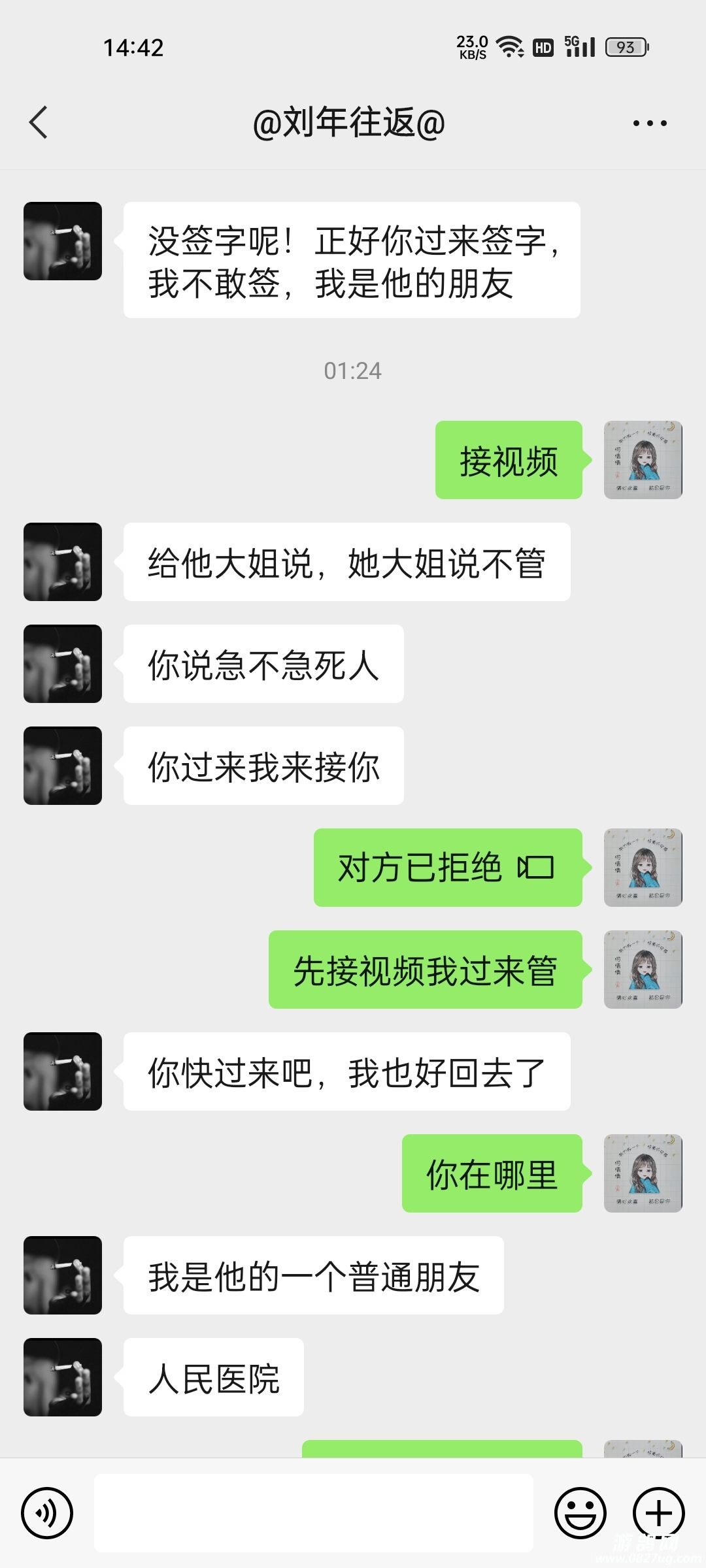Go back from the chat
This screenshot has width=706, height=1568.
coord(39,122)
